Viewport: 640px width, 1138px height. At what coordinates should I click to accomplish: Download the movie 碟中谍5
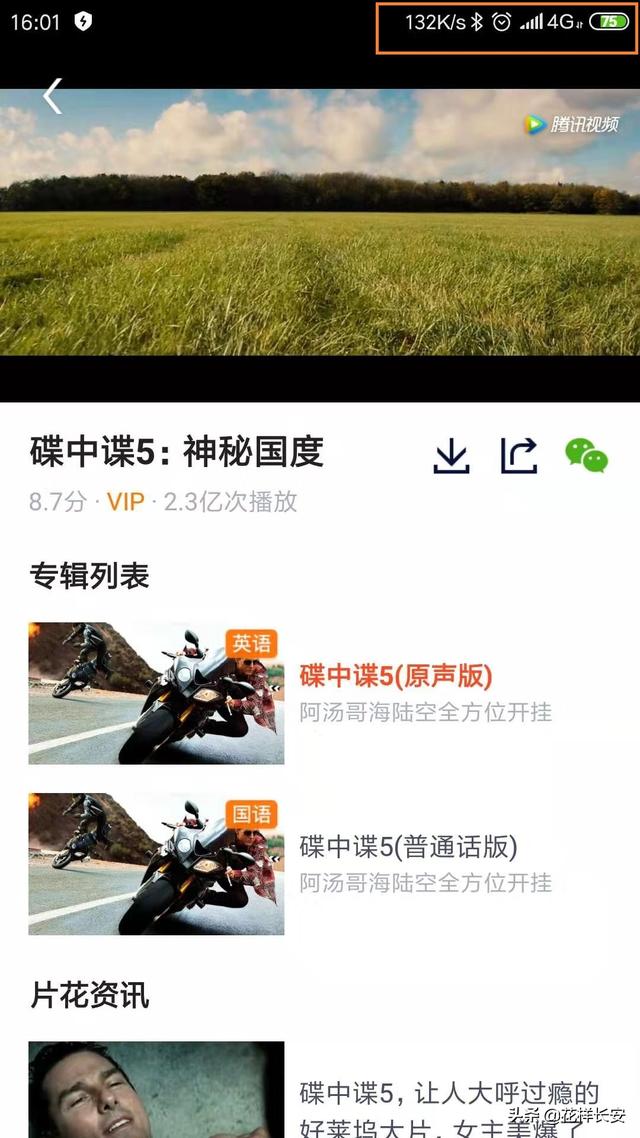point(451,457)
